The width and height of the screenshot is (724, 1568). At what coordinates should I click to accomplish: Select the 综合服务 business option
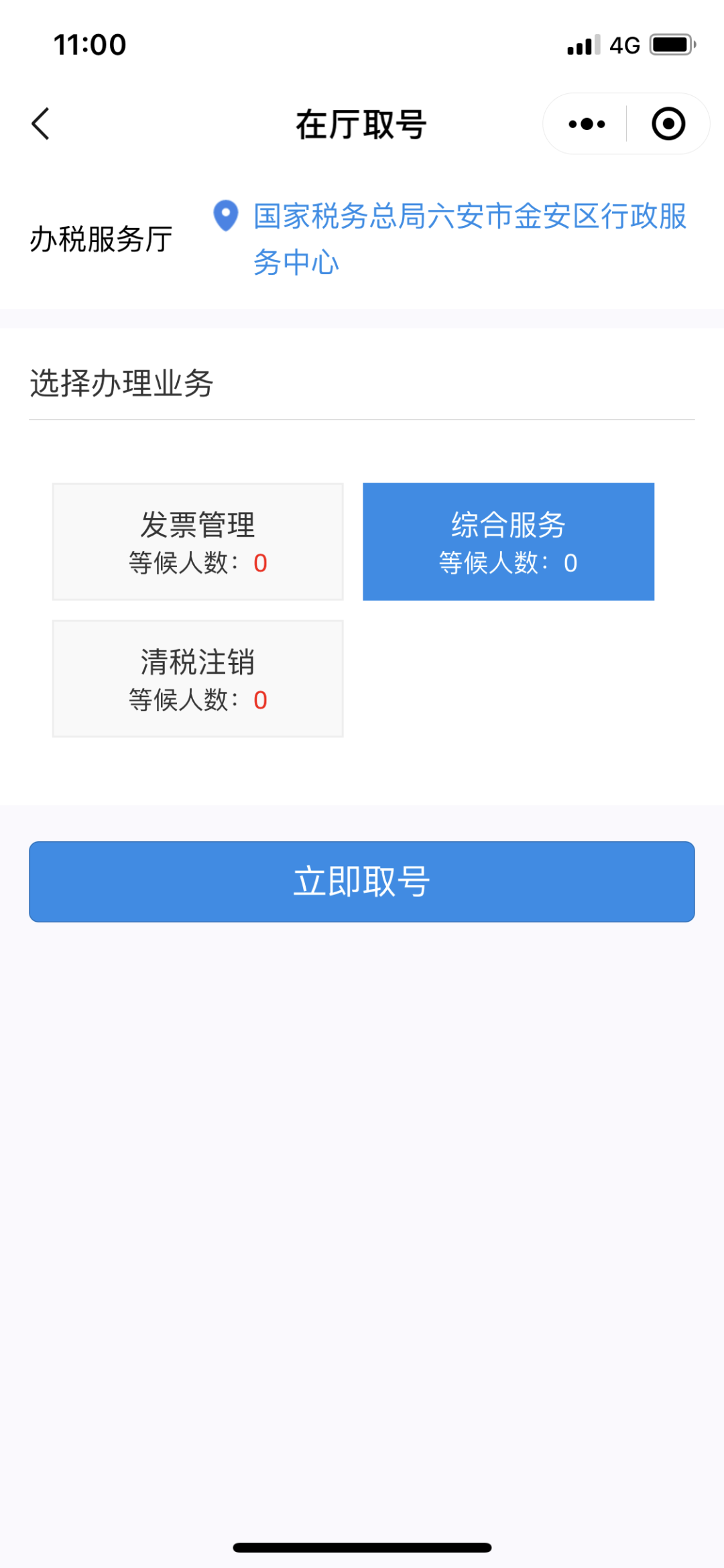(508, 542)
